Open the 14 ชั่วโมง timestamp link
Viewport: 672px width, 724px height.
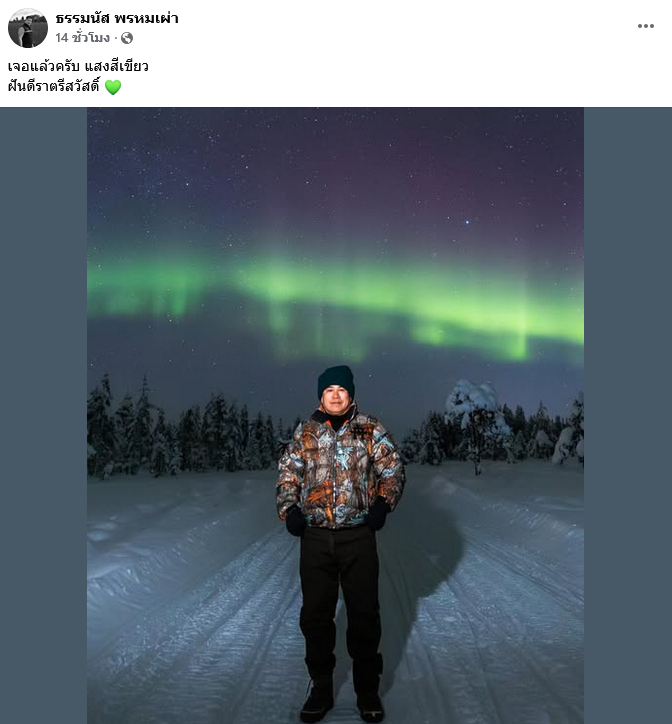point(83,38)
